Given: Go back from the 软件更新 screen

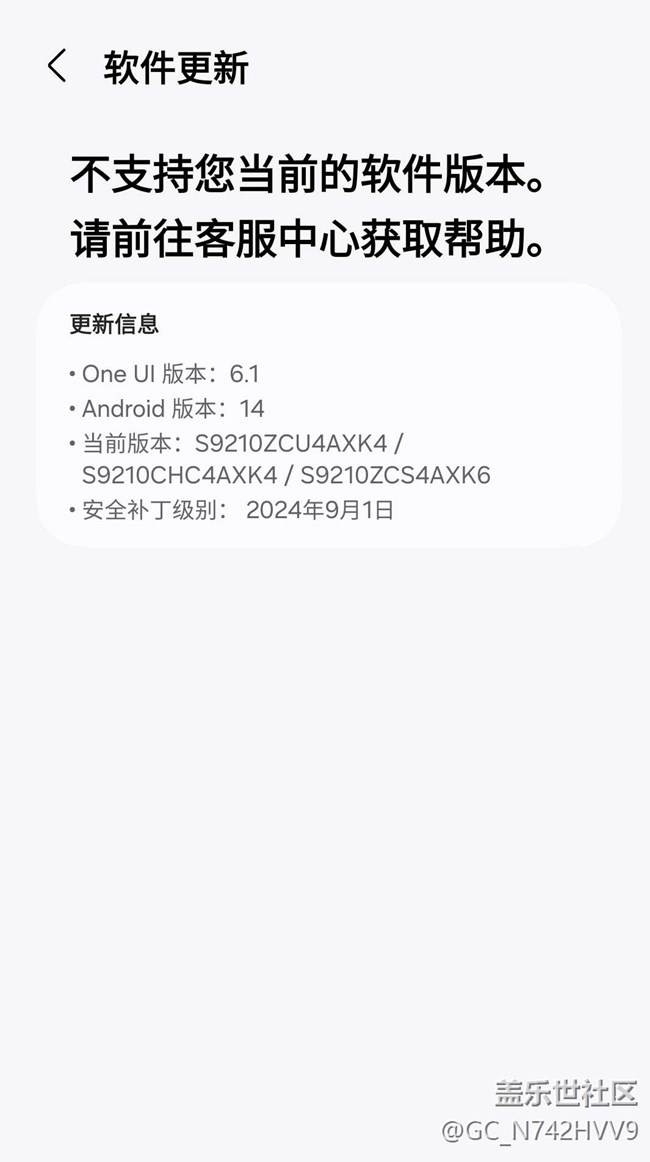Looking at the screenshot, I should pyautogui.click(x=57, y=66).
